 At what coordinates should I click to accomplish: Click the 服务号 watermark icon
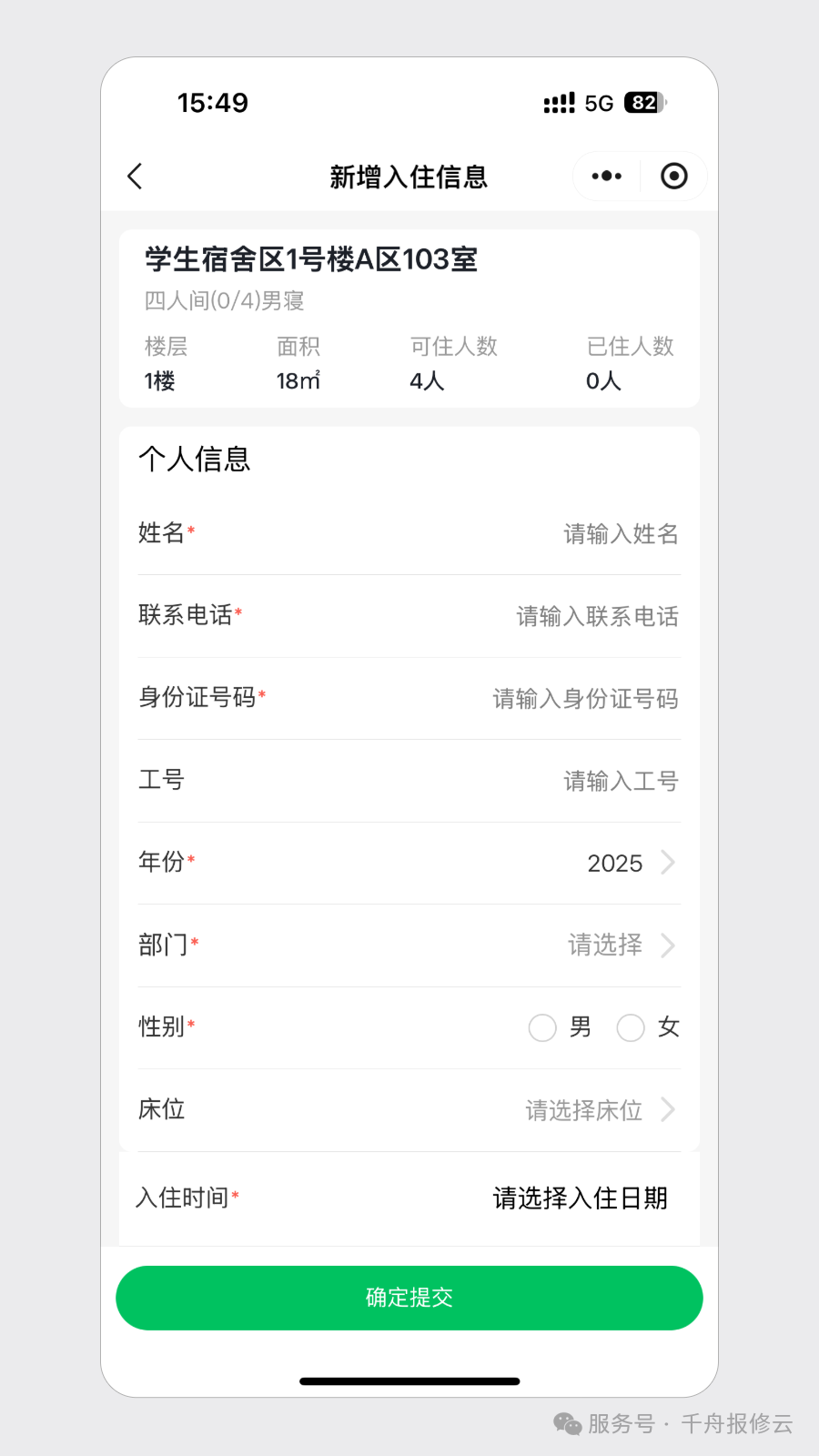click(x=567, y=1424)
